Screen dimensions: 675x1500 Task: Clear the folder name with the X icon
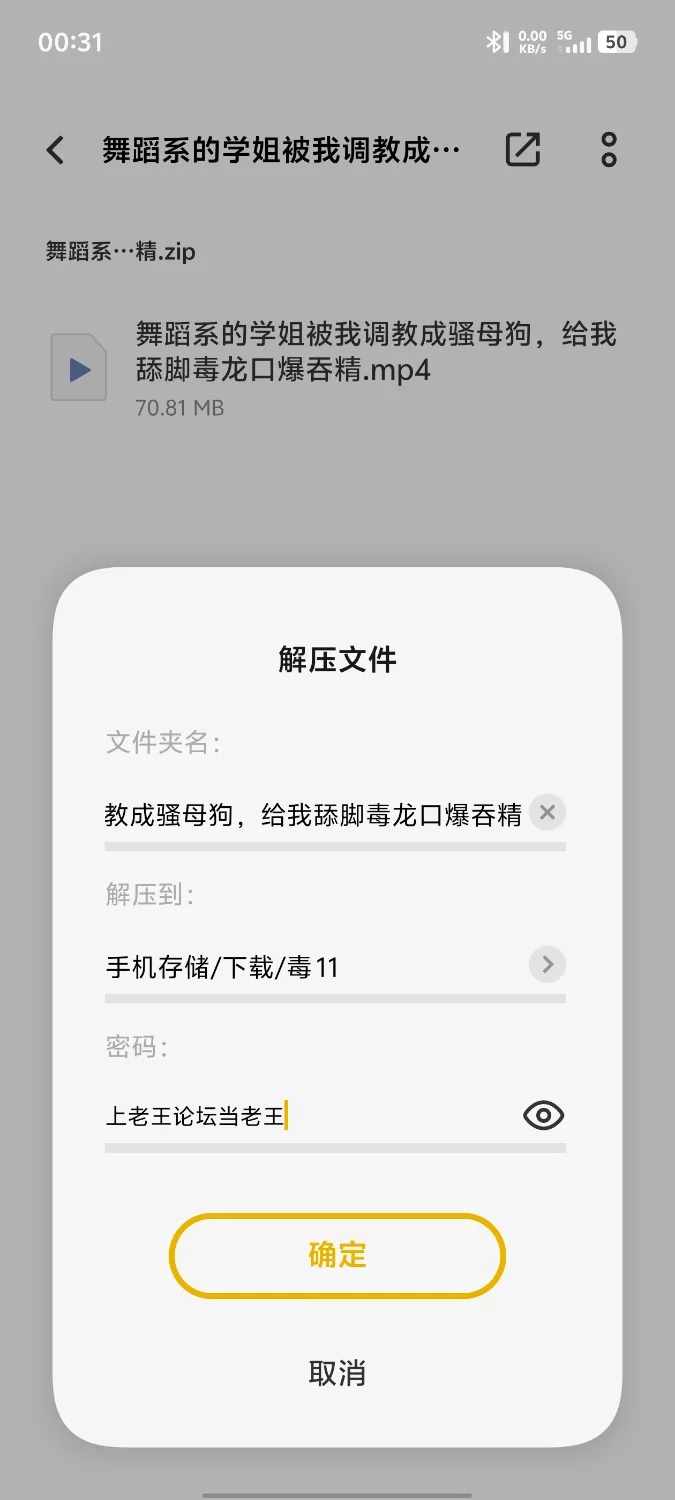pos(547,813)
